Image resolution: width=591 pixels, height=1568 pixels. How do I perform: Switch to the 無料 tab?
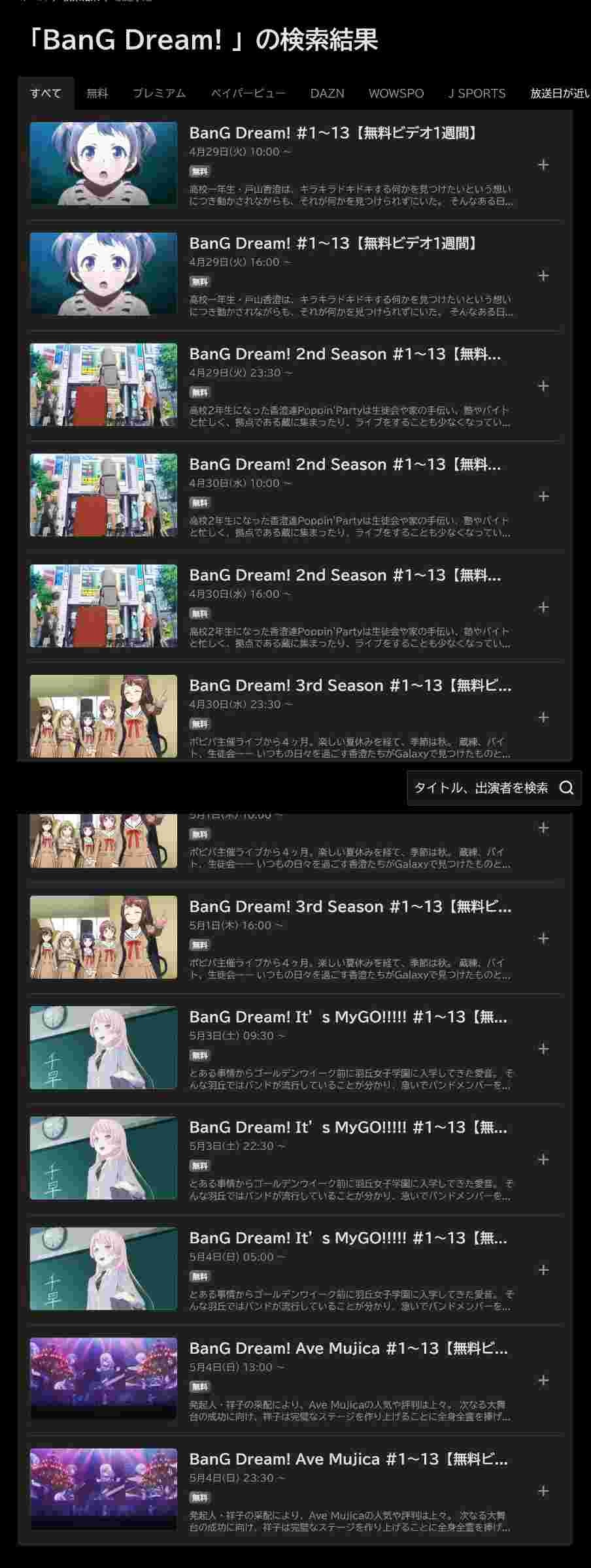[97, 93]
